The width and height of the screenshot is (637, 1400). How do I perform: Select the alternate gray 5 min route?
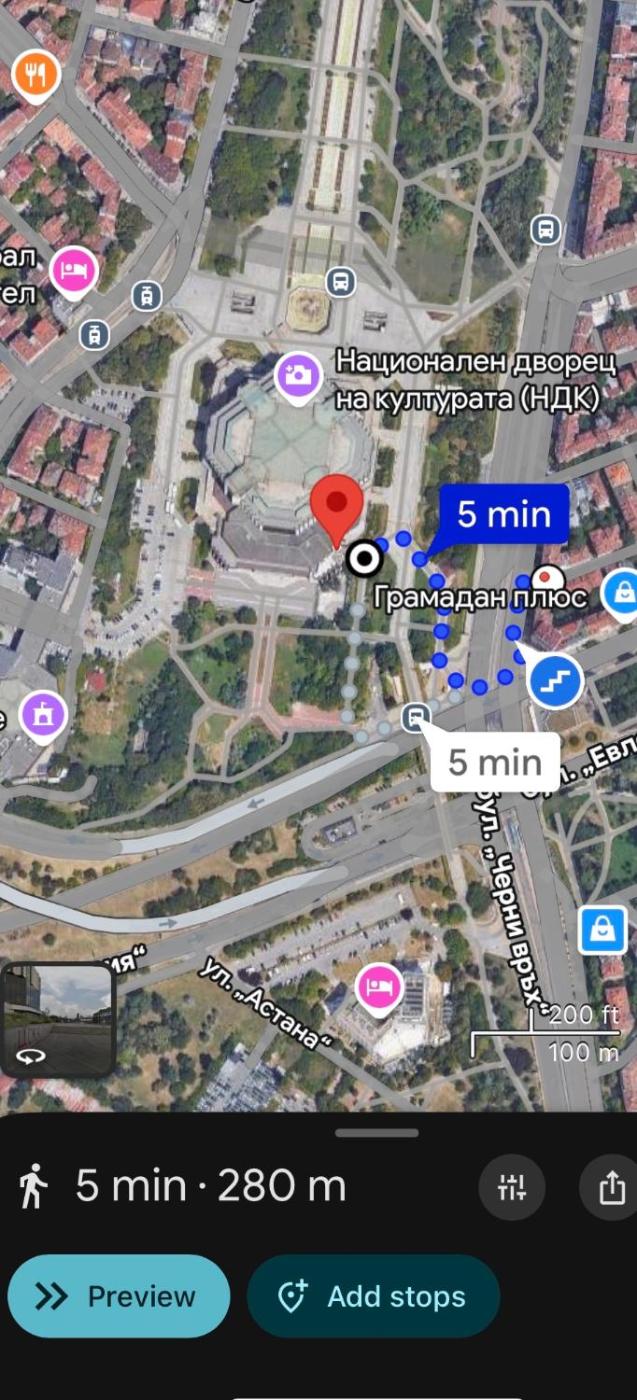click(494, 762)
